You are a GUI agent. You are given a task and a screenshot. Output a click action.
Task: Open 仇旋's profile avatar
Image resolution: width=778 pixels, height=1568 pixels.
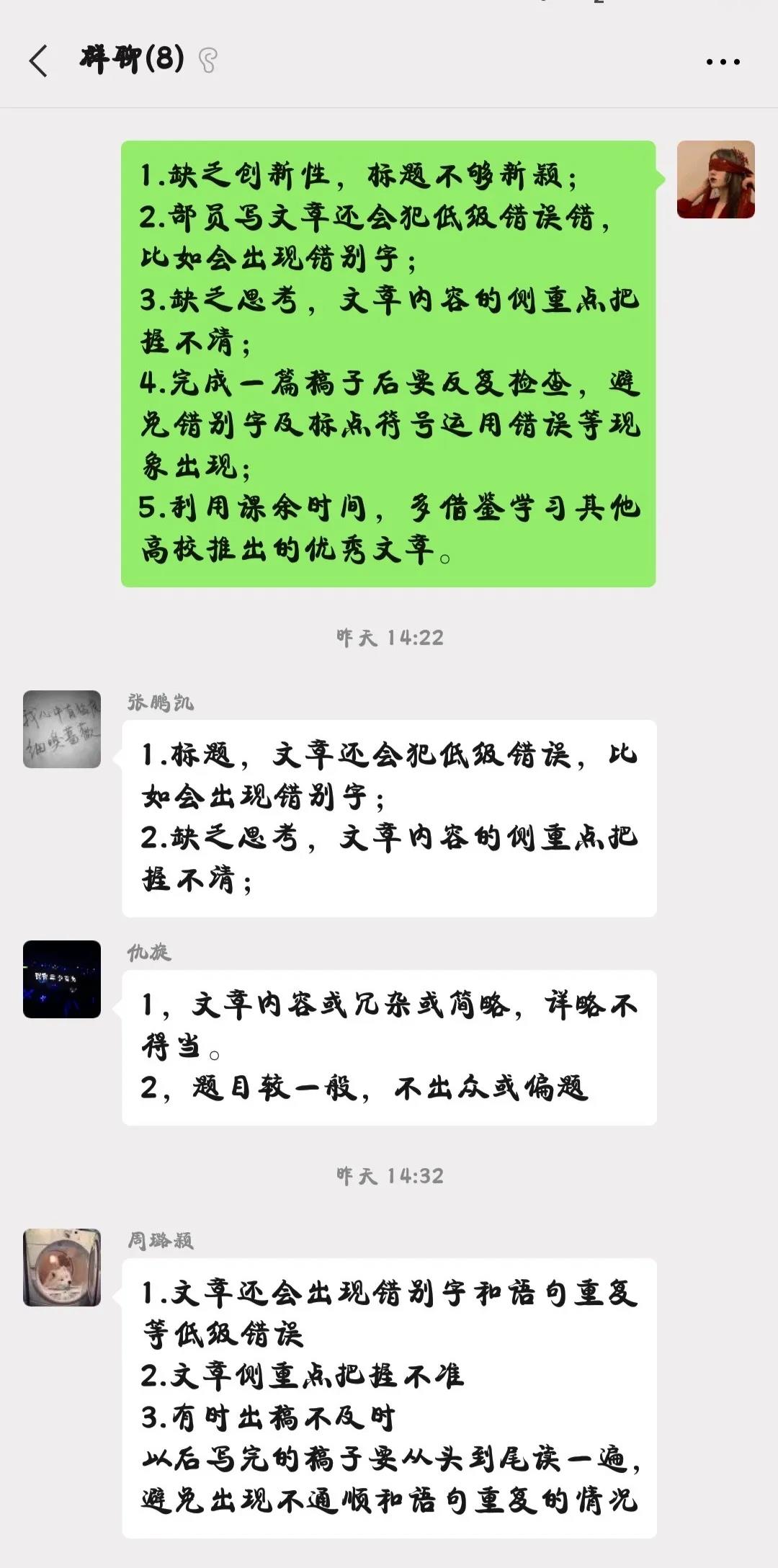62,979
